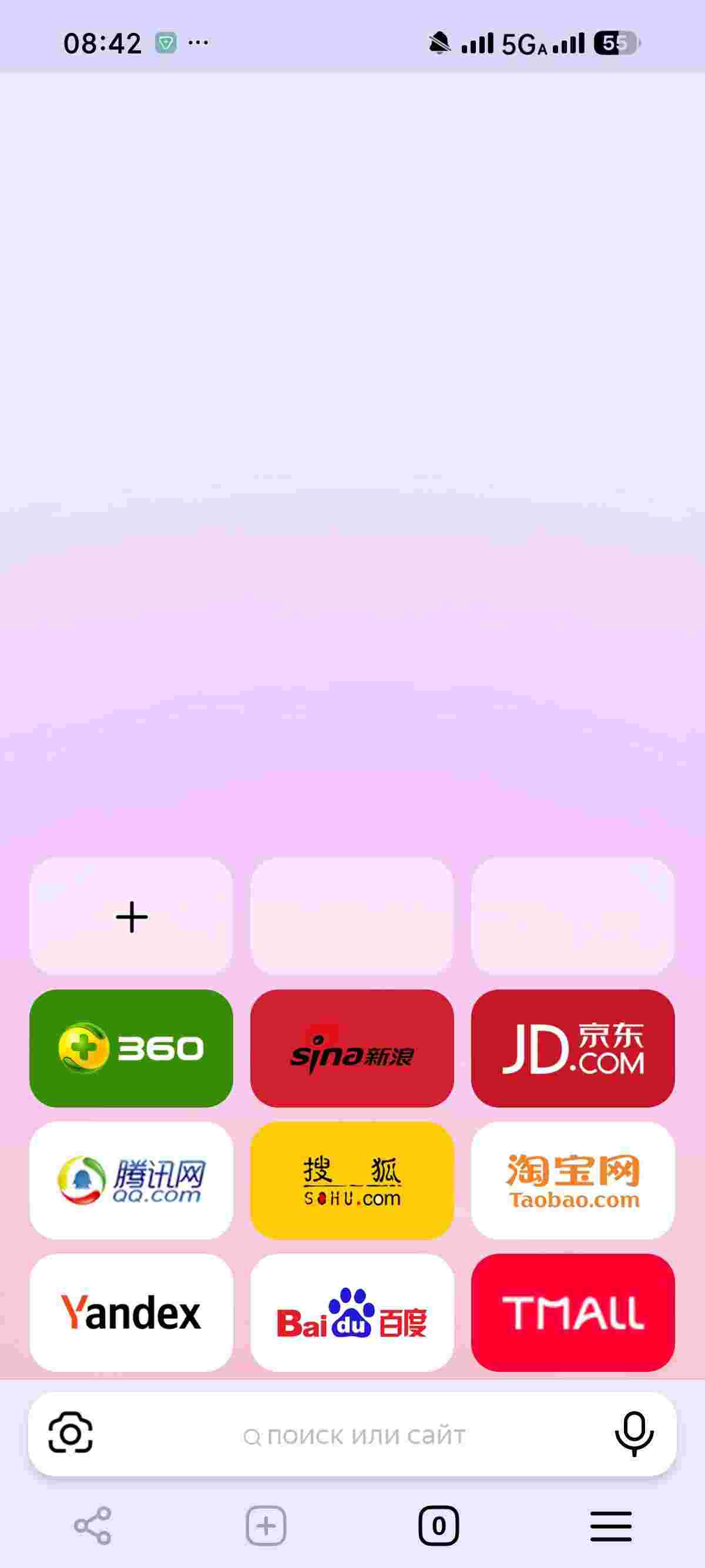Share via the share icon

click(93, 1525)
